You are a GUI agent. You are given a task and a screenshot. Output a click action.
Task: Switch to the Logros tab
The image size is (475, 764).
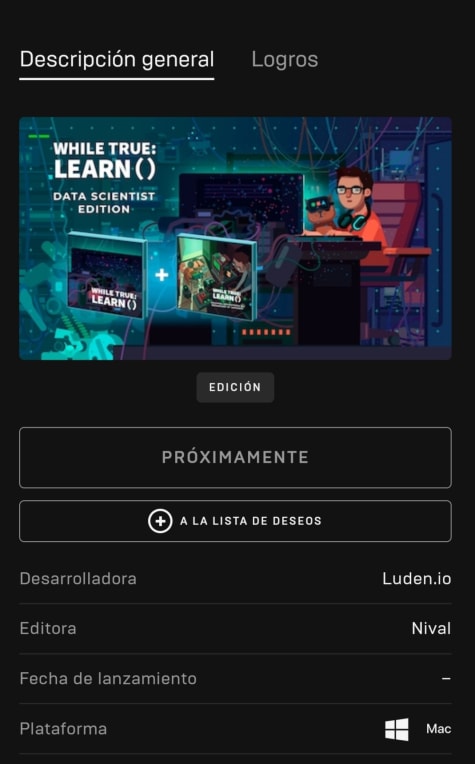[285, 59]
